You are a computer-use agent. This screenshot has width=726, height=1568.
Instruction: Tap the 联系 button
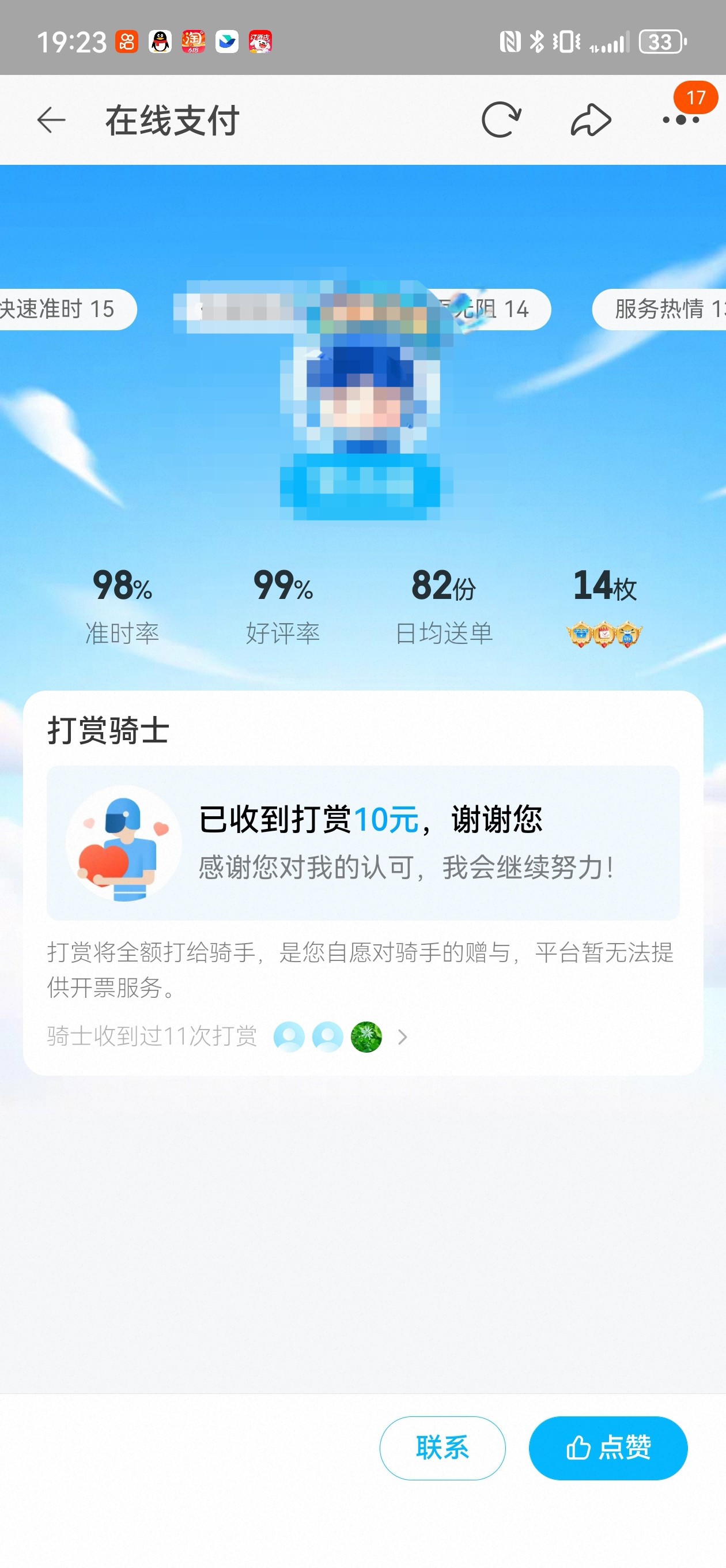(x=443, y=1447)
